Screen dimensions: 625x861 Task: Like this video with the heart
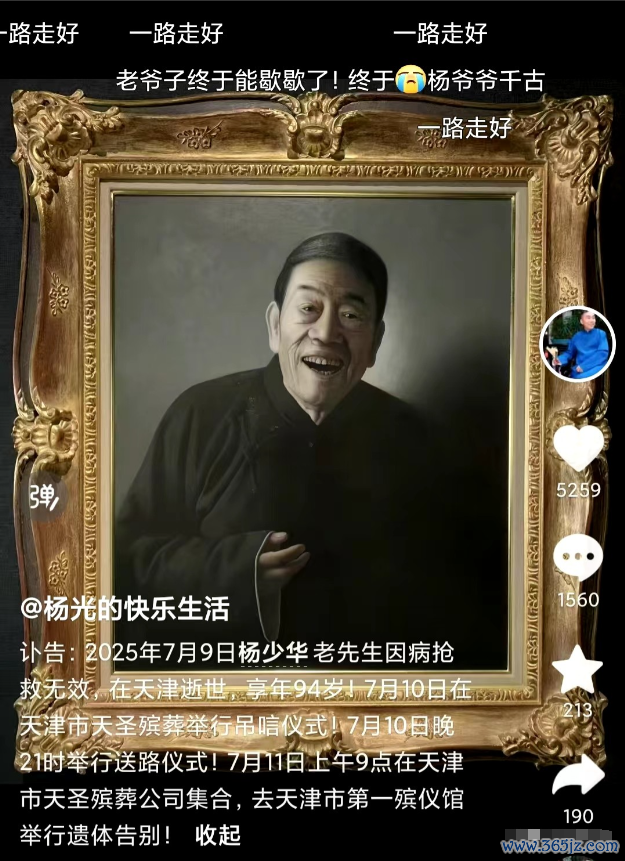(578, 448)
